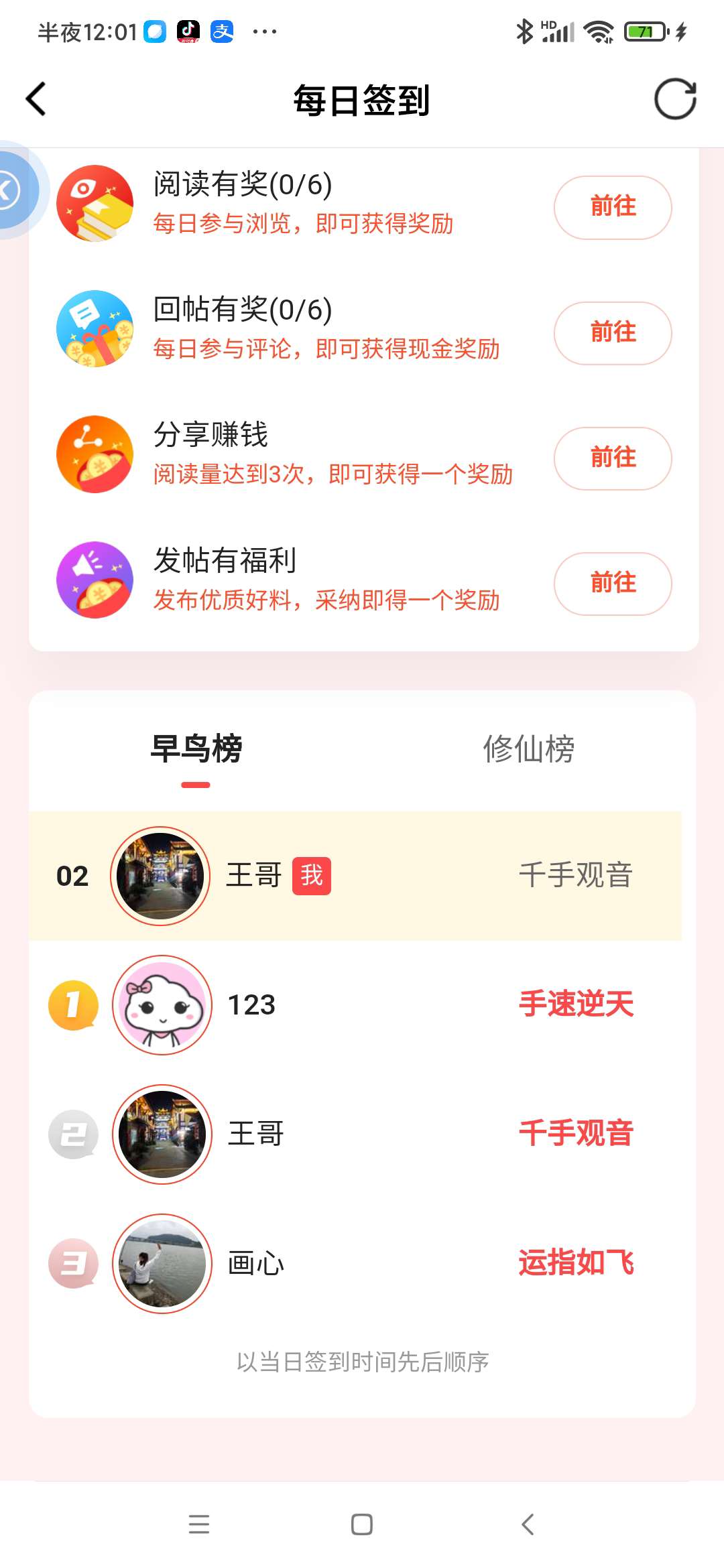The width and height of the screenshot is (724, 1568).
Task: Refresh the daily check-in page
Action: pos(675,99)
